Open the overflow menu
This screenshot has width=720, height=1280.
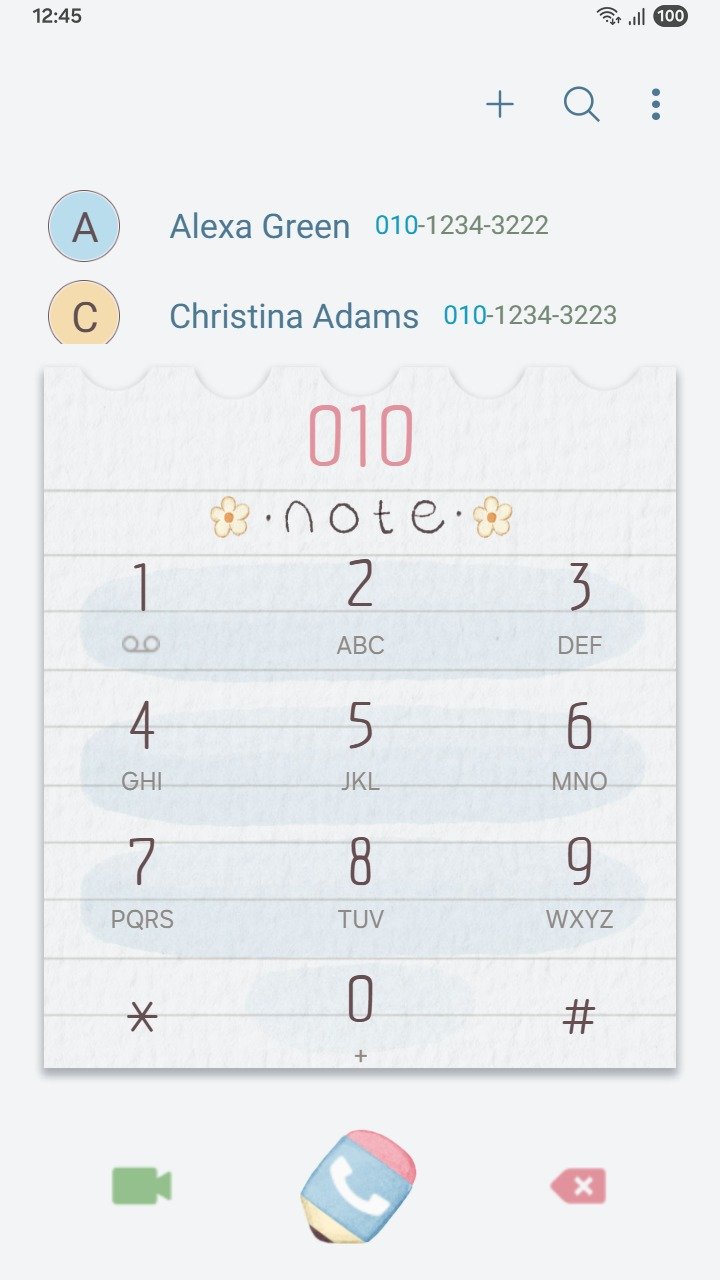[655, 104]
